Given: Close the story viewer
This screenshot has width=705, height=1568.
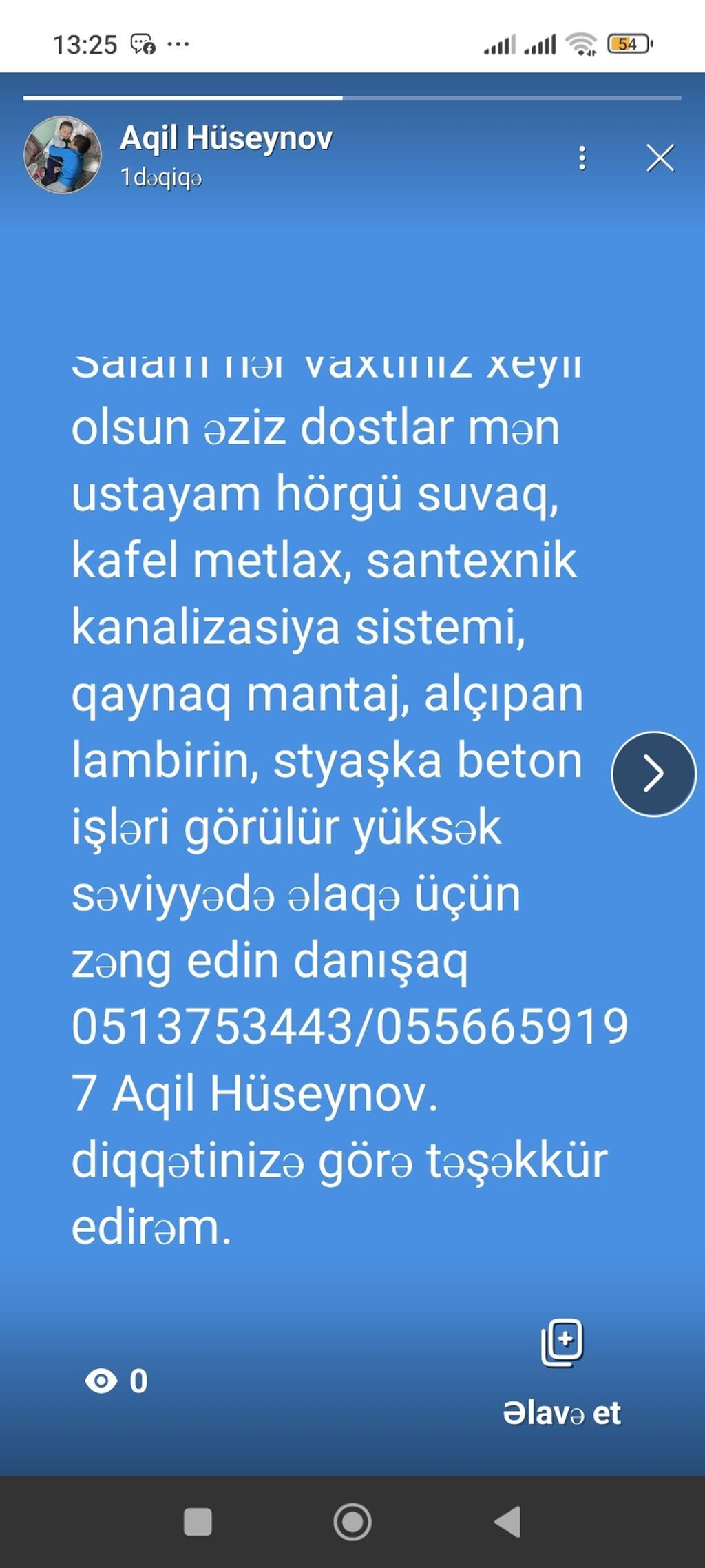Looking at the screenshot, I should point(660,158).
